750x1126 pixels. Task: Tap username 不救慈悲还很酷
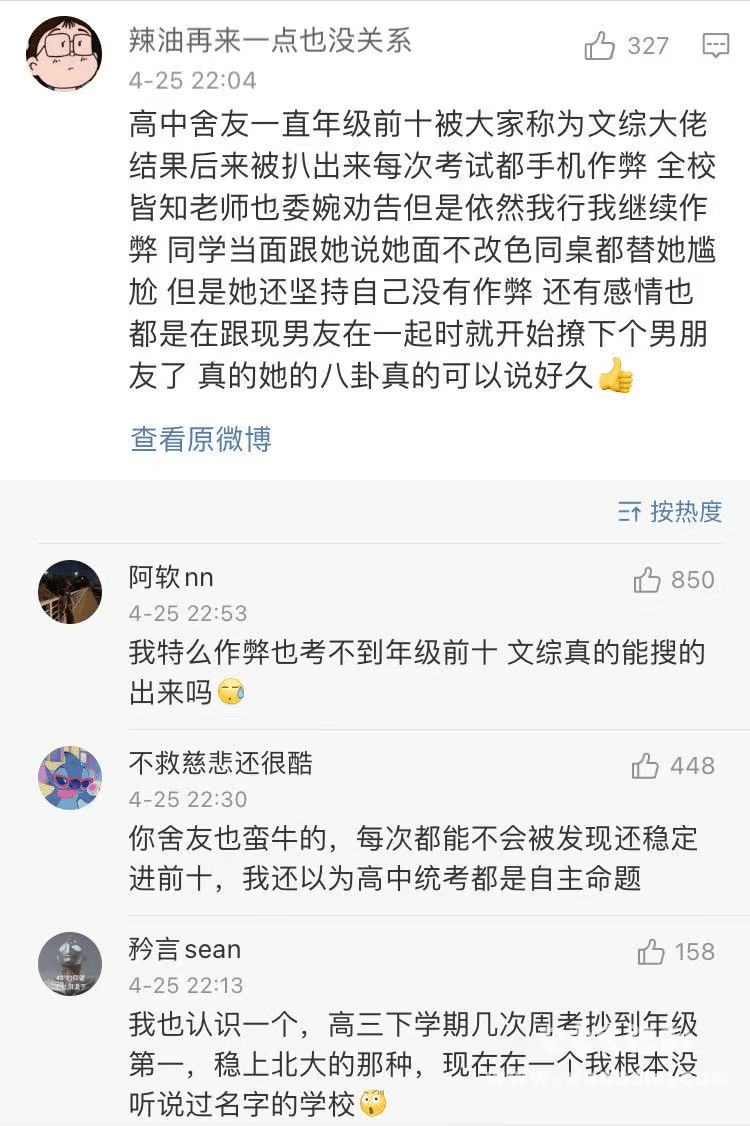(x=220, y=764)
